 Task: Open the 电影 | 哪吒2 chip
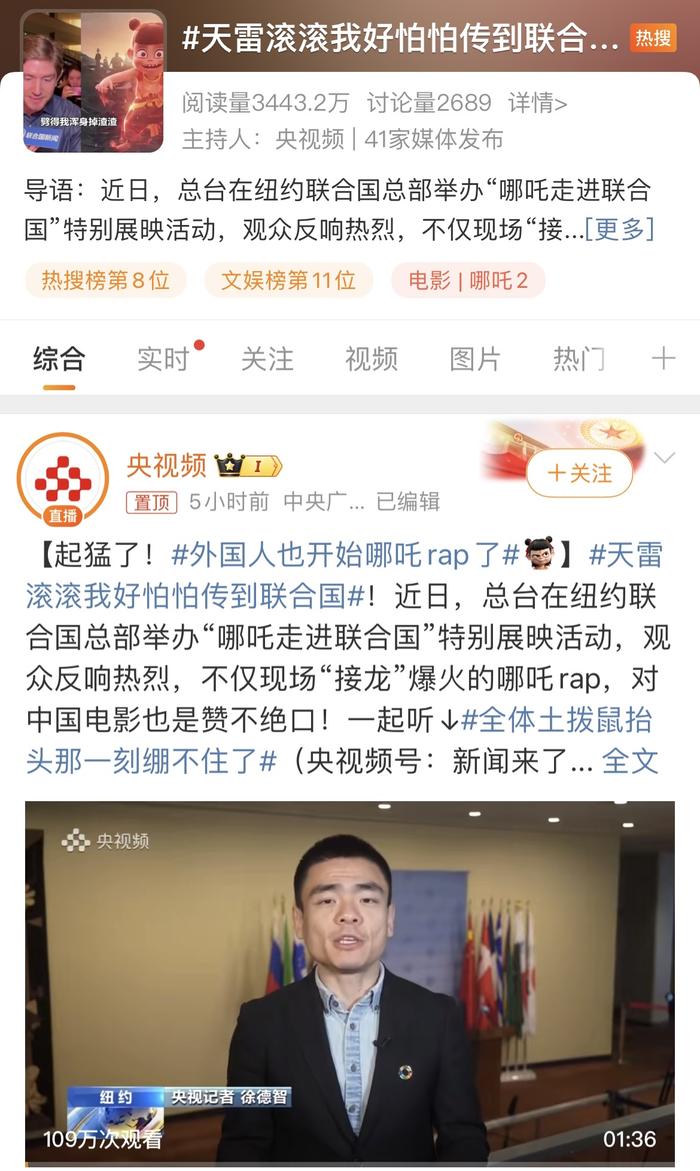467,281
